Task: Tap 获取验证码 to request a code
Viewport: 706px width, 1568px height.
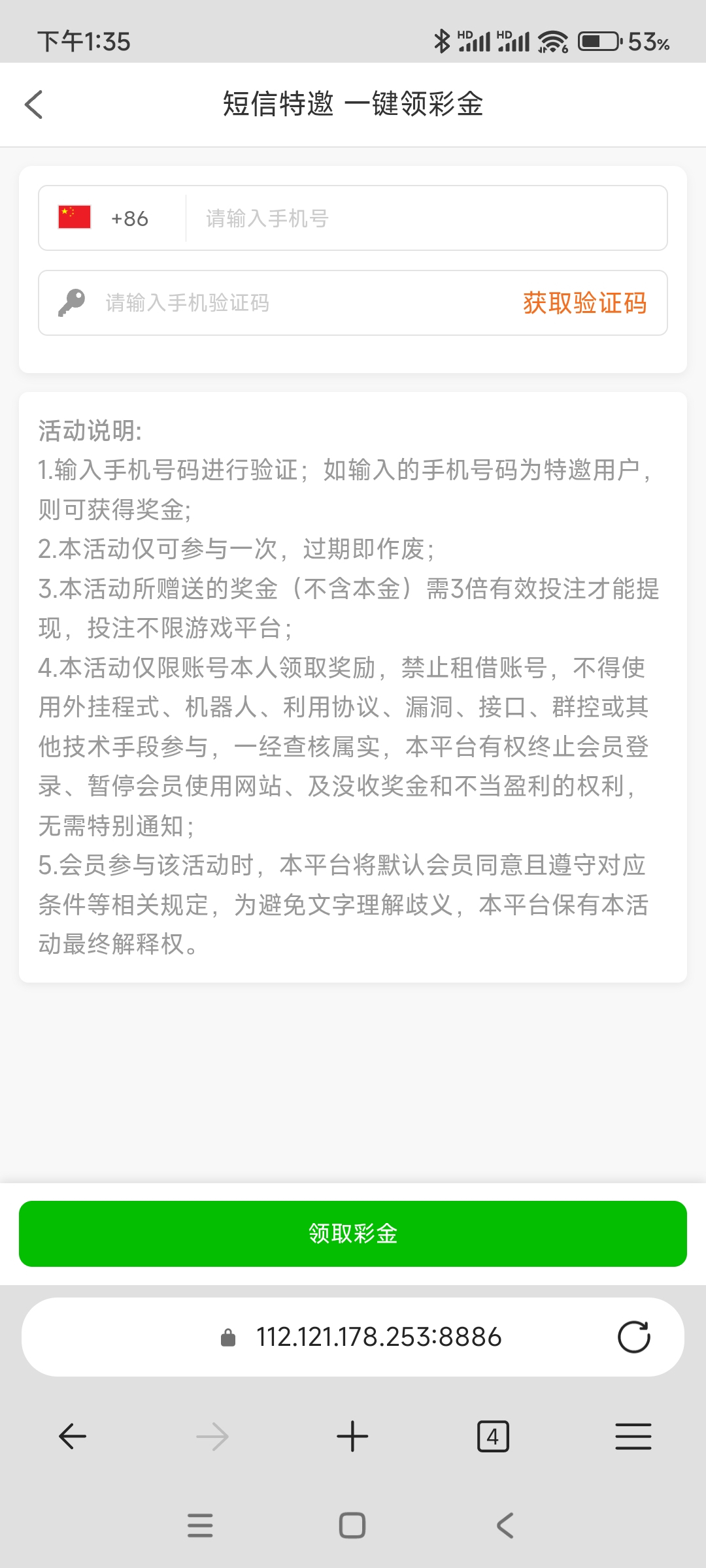Action: pyautogui.click(x=584, y=303)
